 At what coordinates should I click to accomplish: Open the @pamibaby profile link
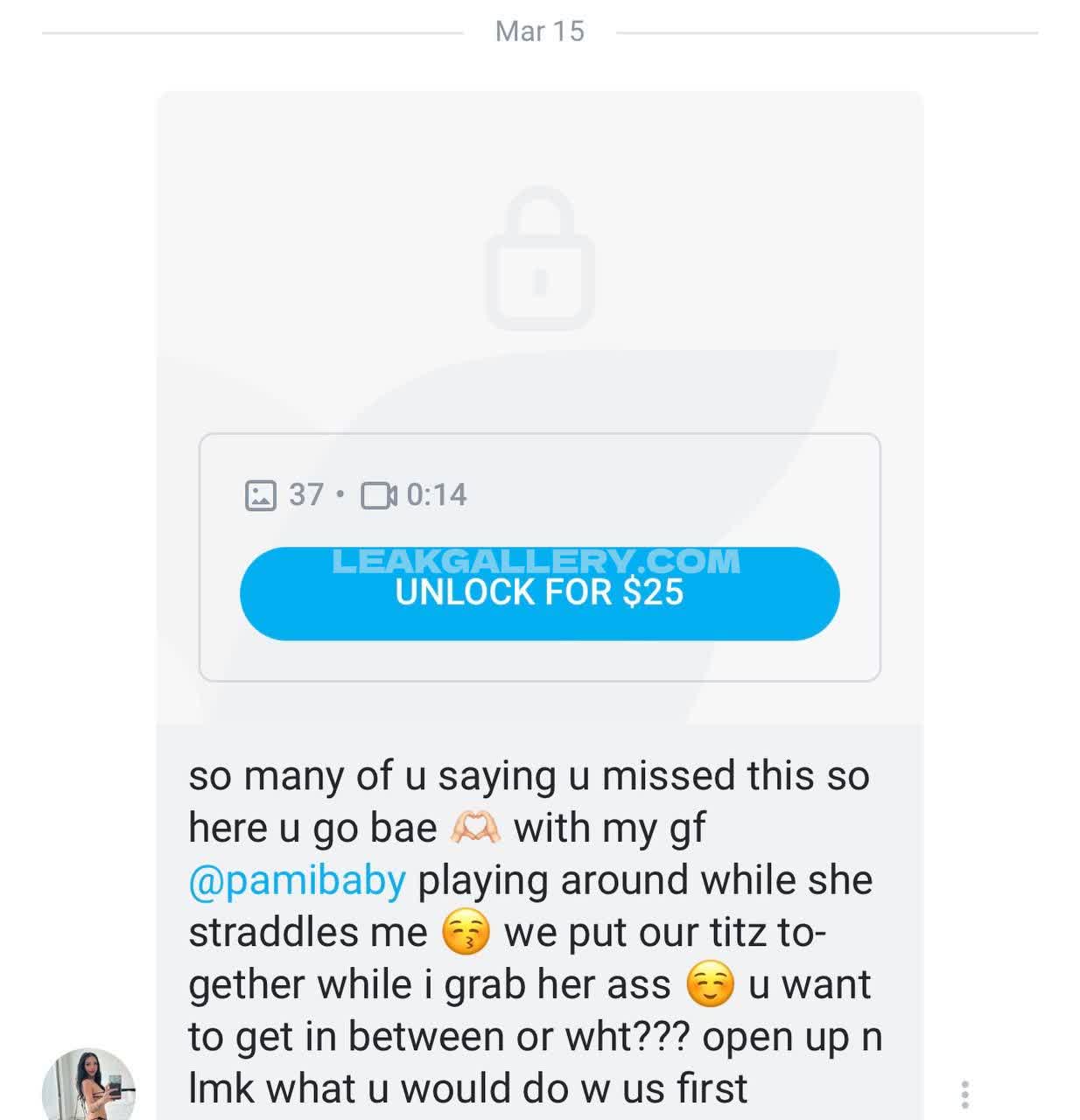click(298, 881)
